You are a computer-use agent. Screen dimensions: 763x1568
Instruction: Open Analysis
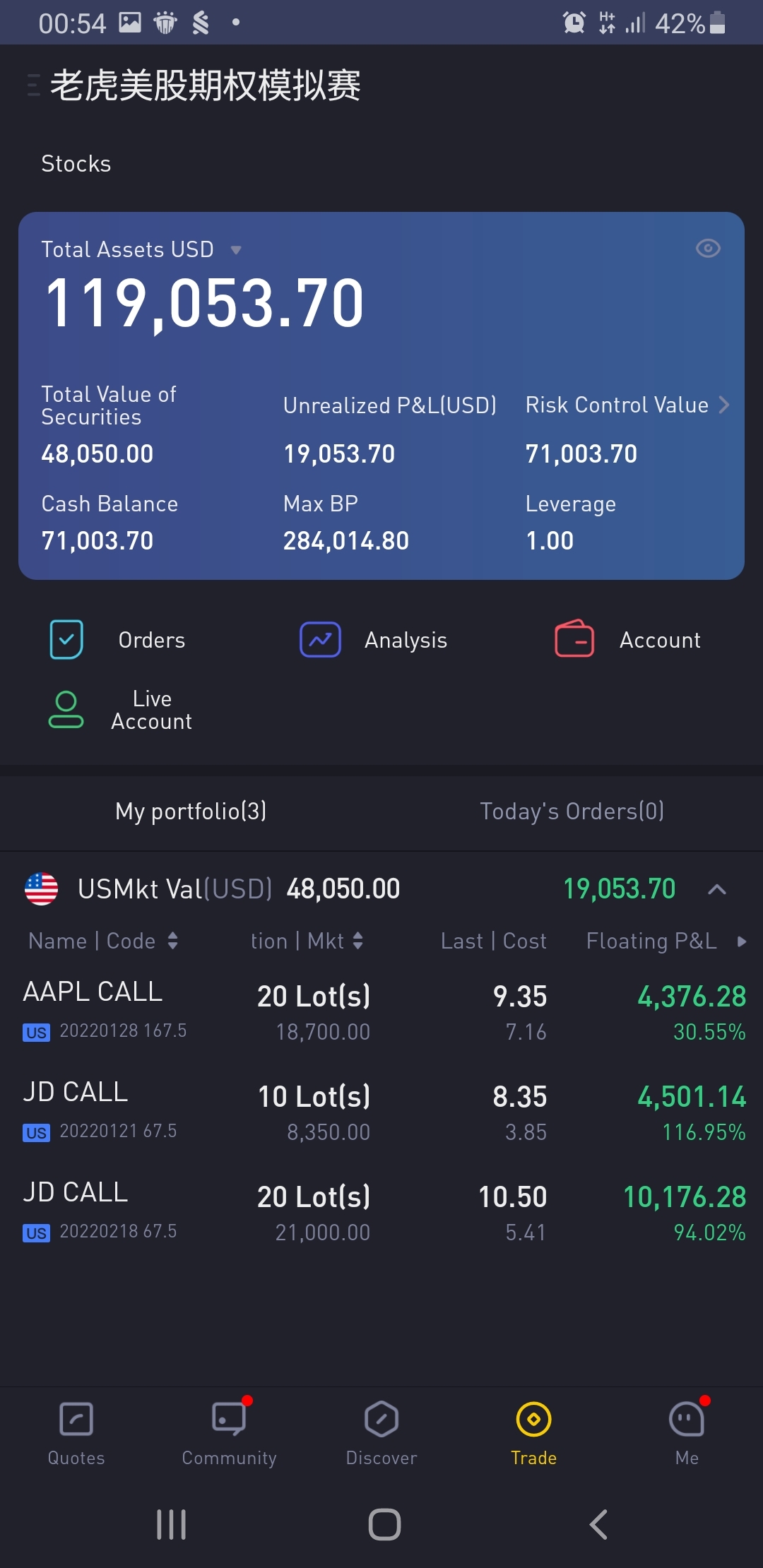click(374, 640)
